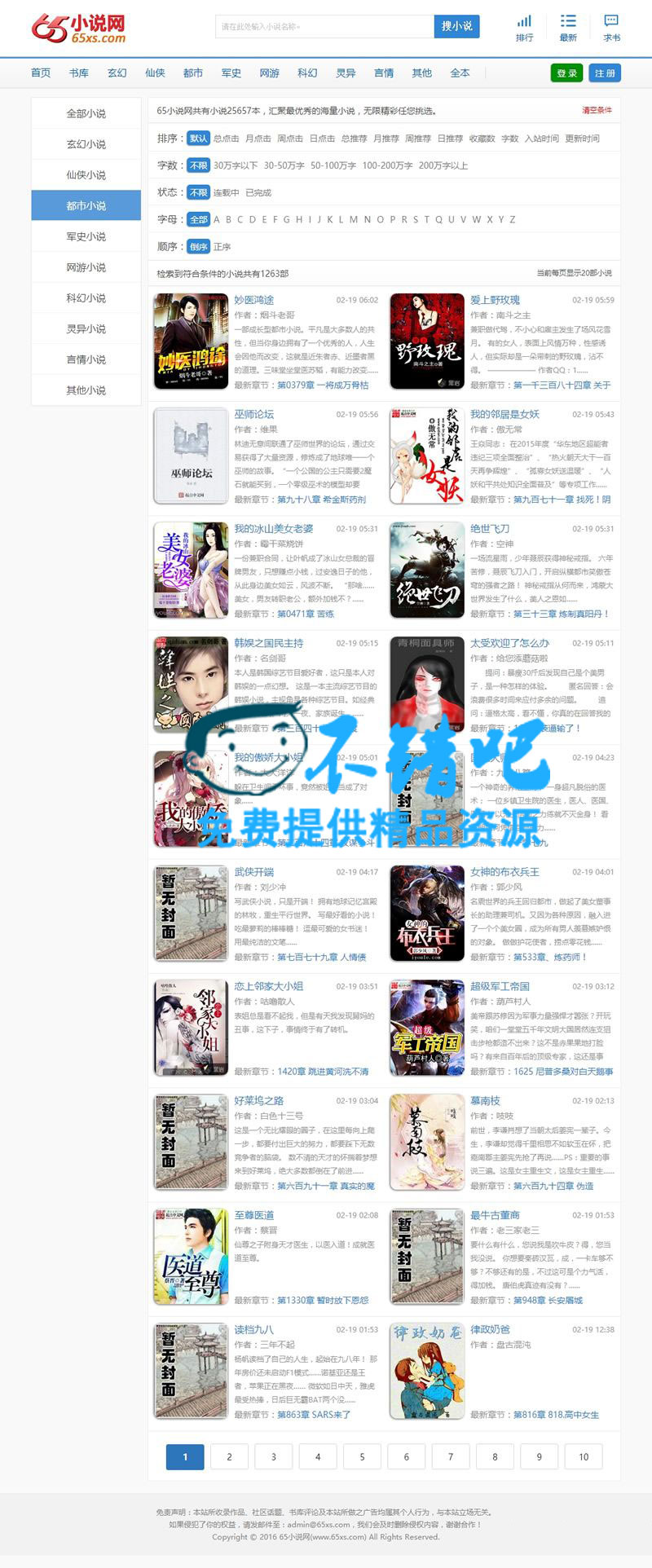Open latest chapter 第0471章 苦练
Viewport: 652px width, 1568px height.
pyautogui.click(x=306, y=614)
